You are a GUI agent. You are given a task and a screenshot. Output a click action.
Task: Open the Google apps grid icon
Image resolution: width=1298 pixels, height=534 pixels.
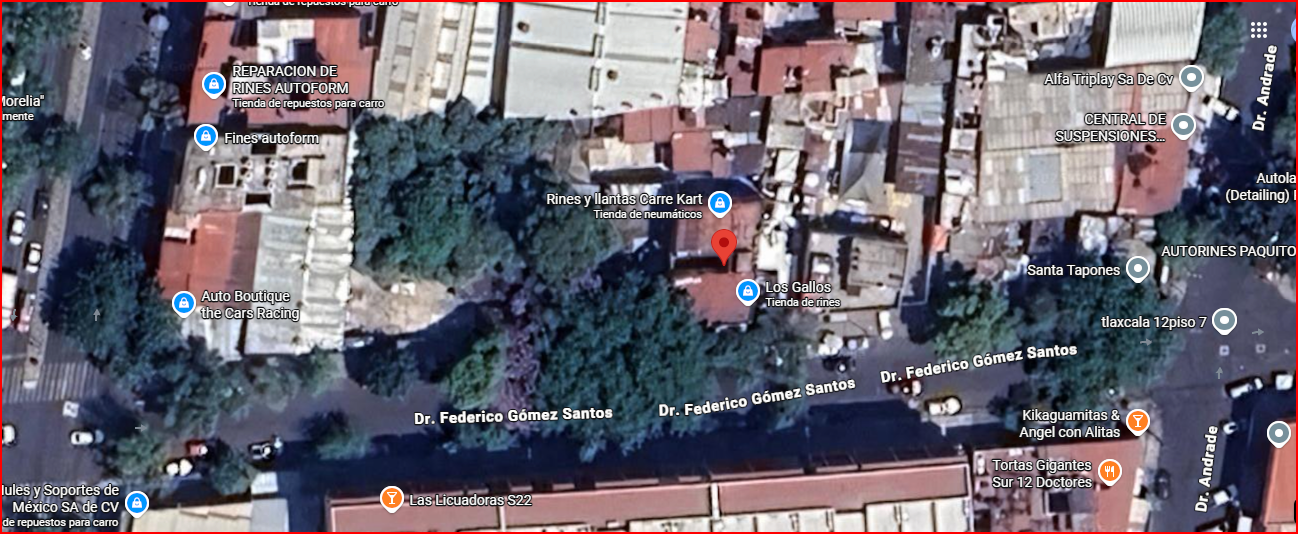pos(1259,29)
